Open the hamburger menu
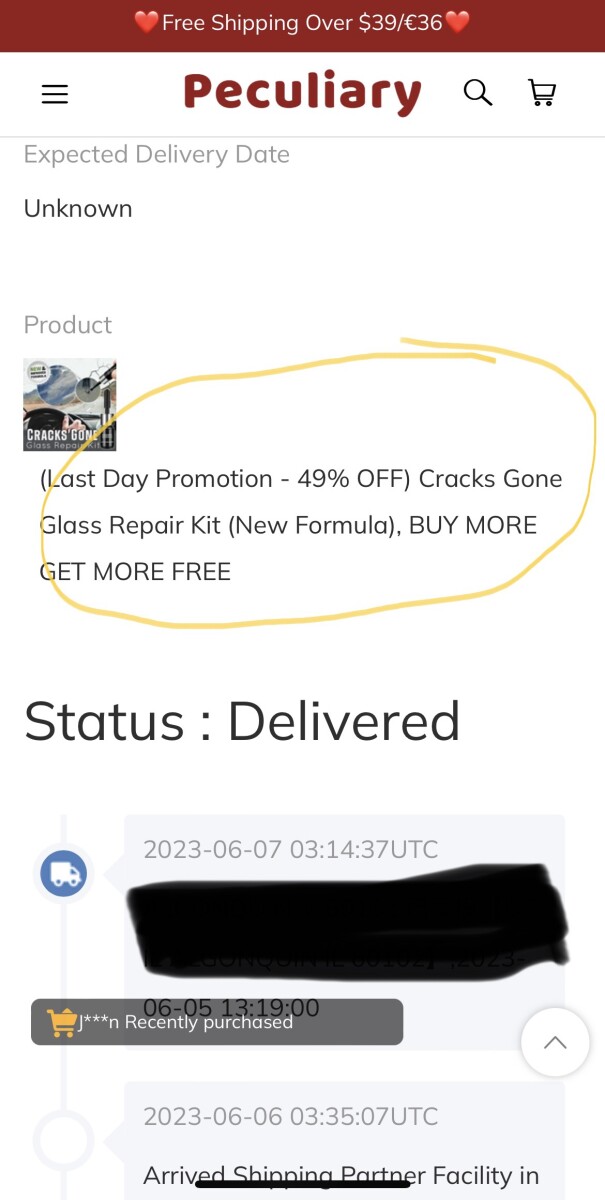Image resolution: width=605 pixels, height=1200 pixels. (x=54, y=94)
